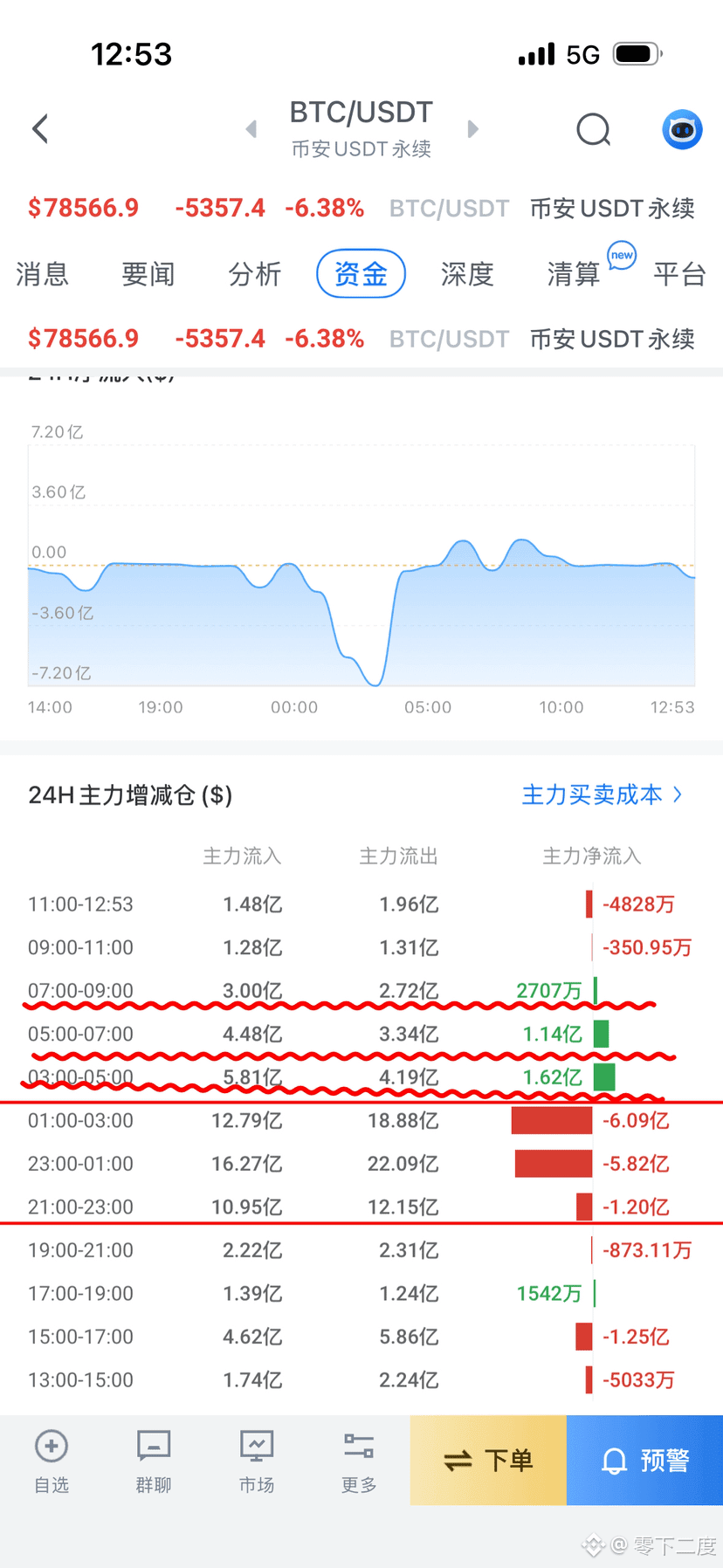Switch to the next trading pair arrow
Screen dimensions: 723x1568
click(x=472, y=129)
